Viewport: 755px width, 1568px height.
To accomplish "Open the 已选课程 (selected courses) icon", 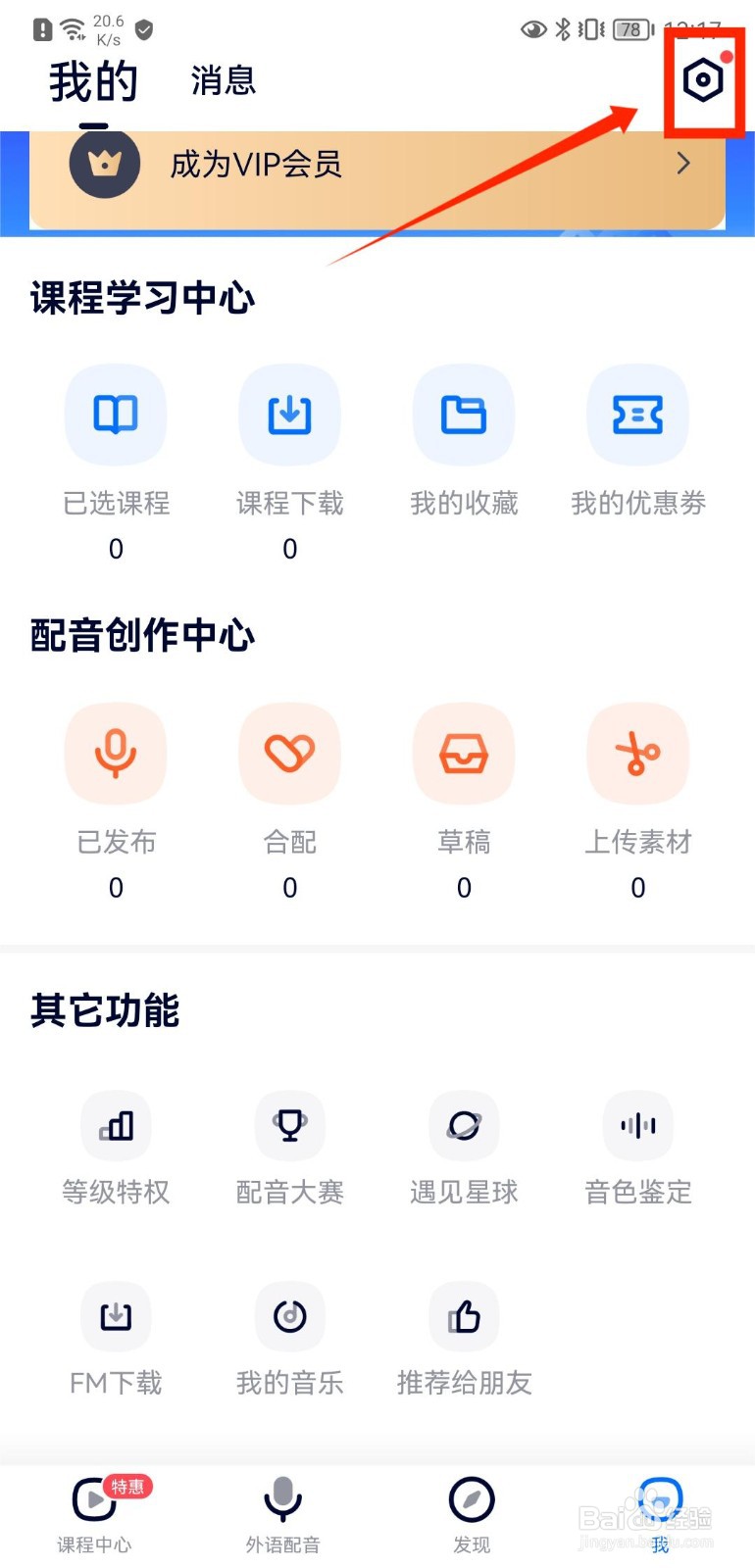I will pyautogui.click(x=116, y=414).
